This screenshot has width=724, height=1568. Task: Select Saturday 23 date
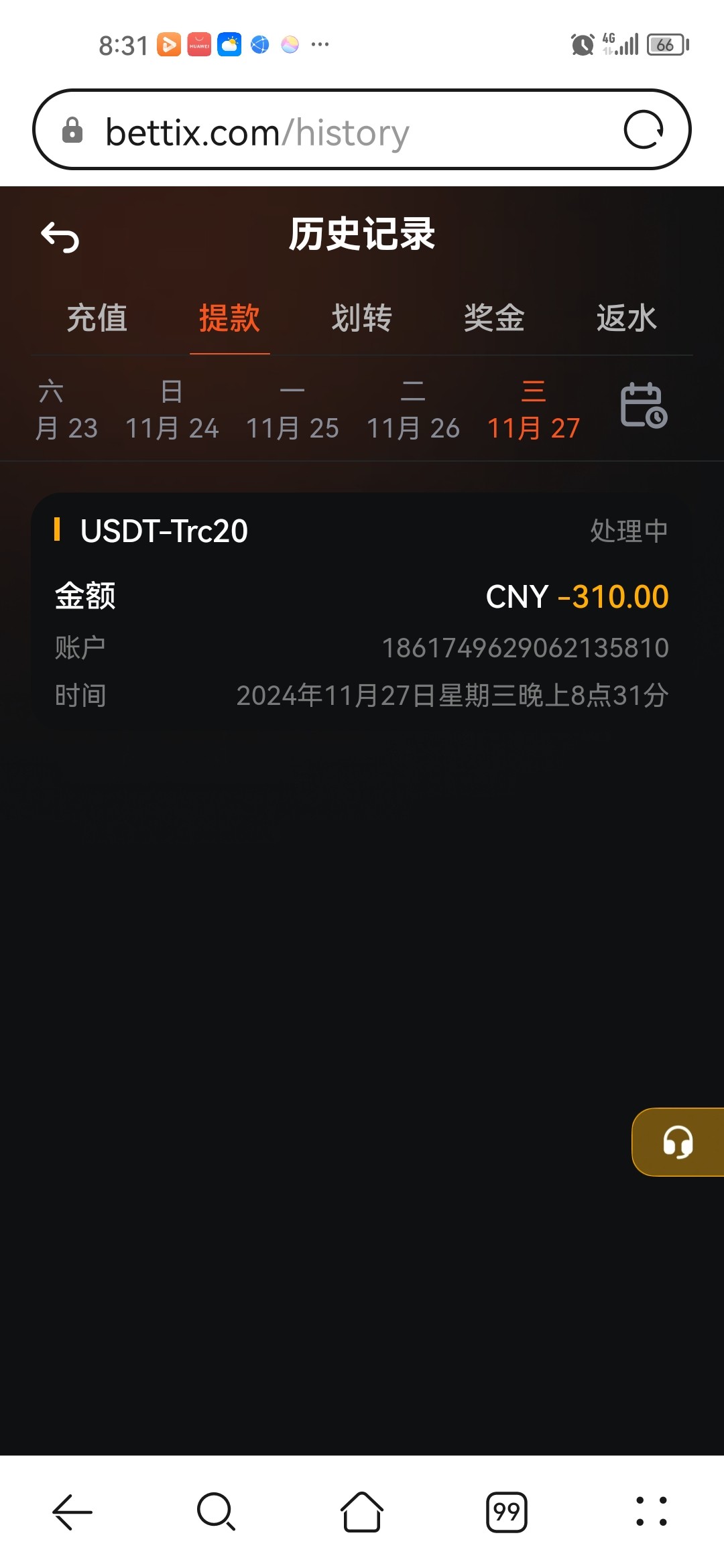pos(66,409)
